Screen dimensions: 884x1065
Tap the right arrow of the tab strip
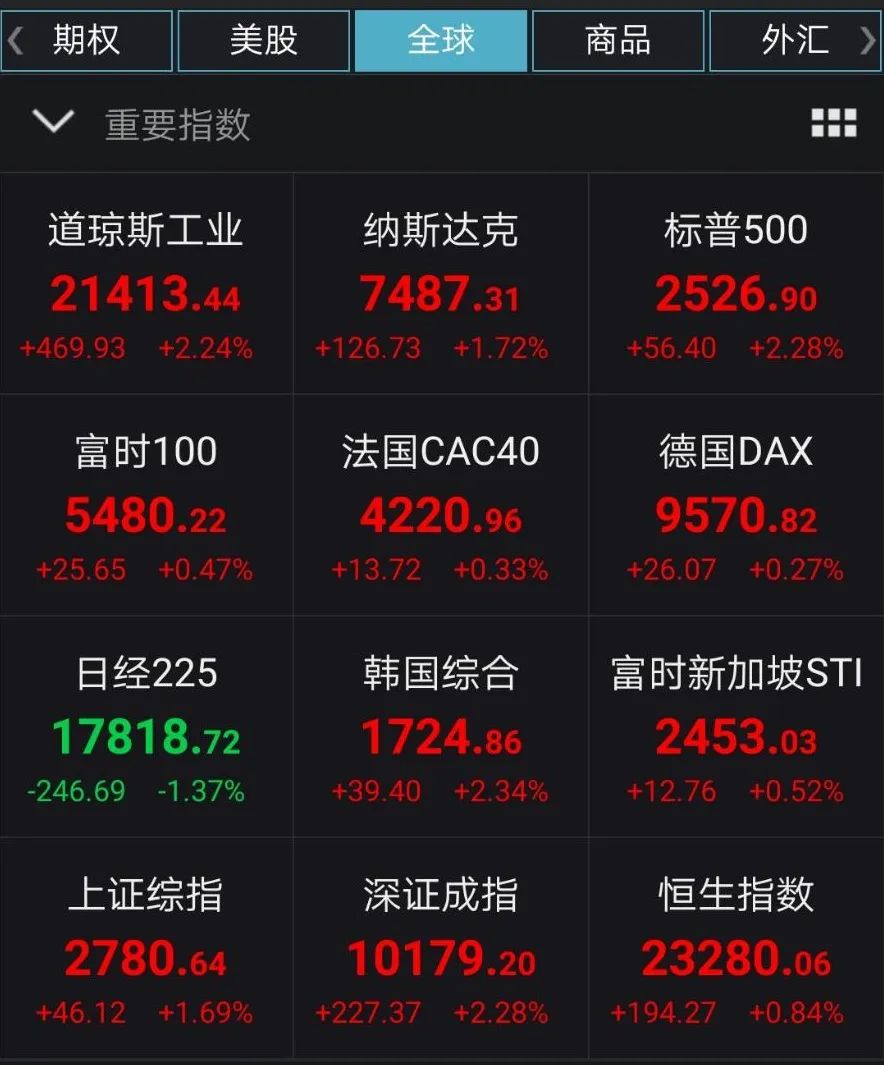point(868,41)
